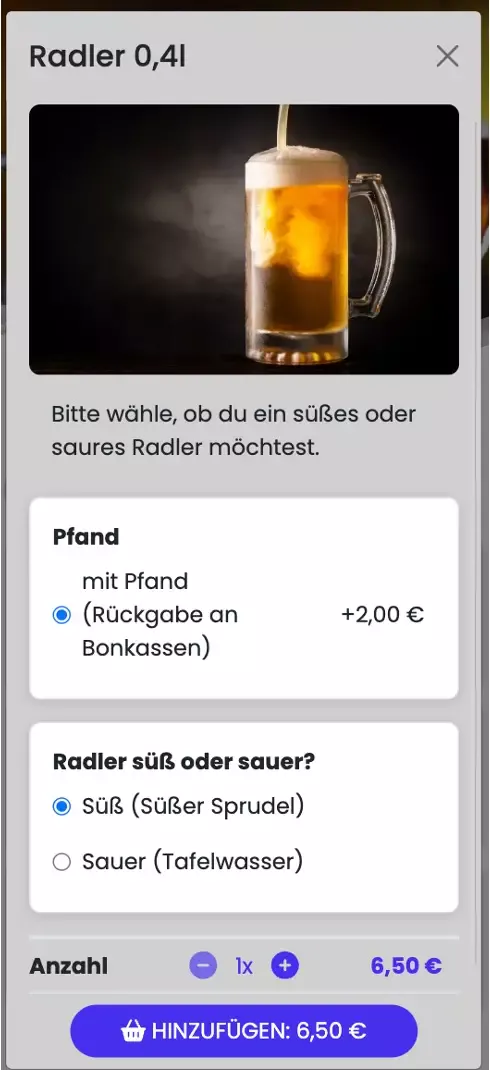Select the mit Pfand option
This screenshot has height=1070, width=490.
[61, 616]
